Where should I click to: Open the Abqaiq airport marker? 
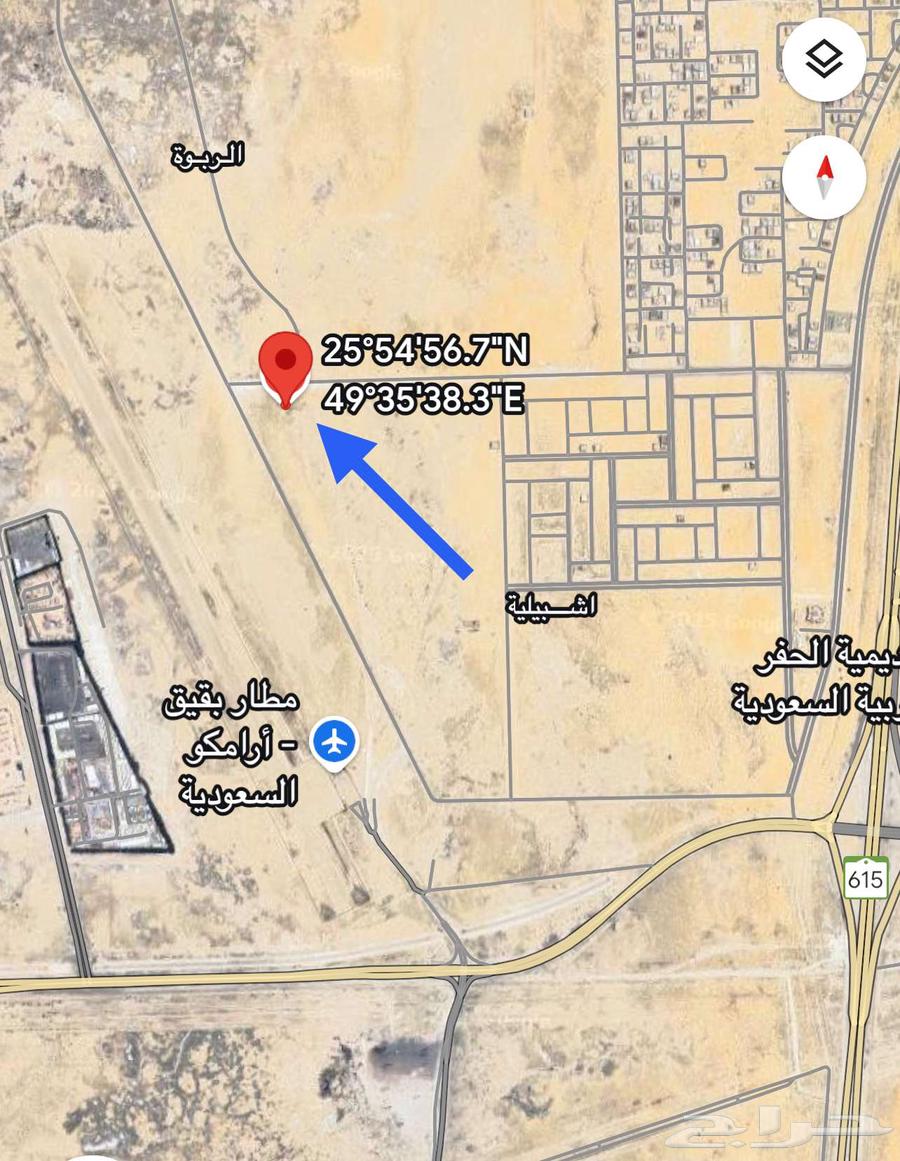tap(335, 743)
